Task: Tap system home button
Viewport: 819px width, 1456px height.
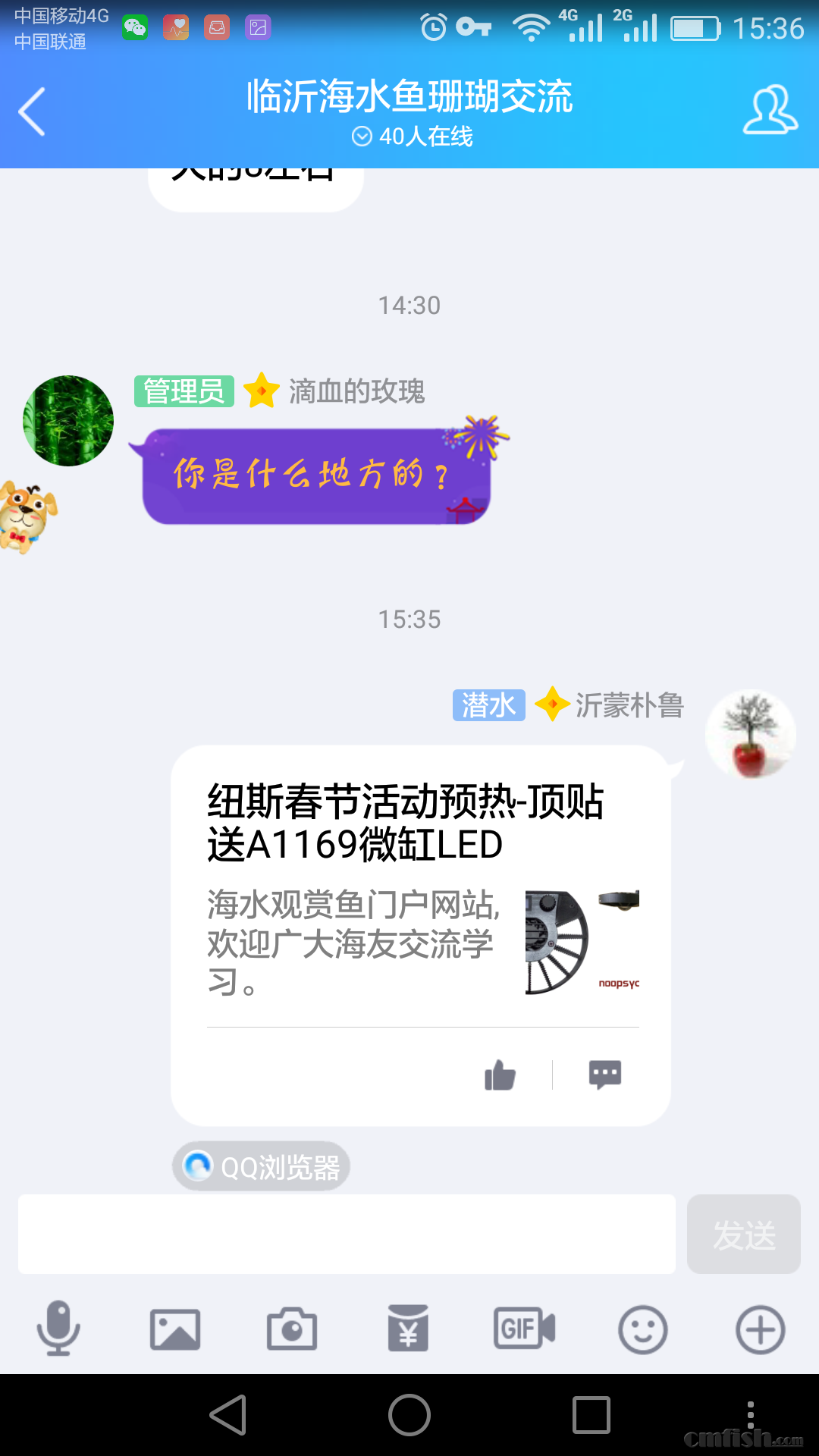Action: [409, 1415]
